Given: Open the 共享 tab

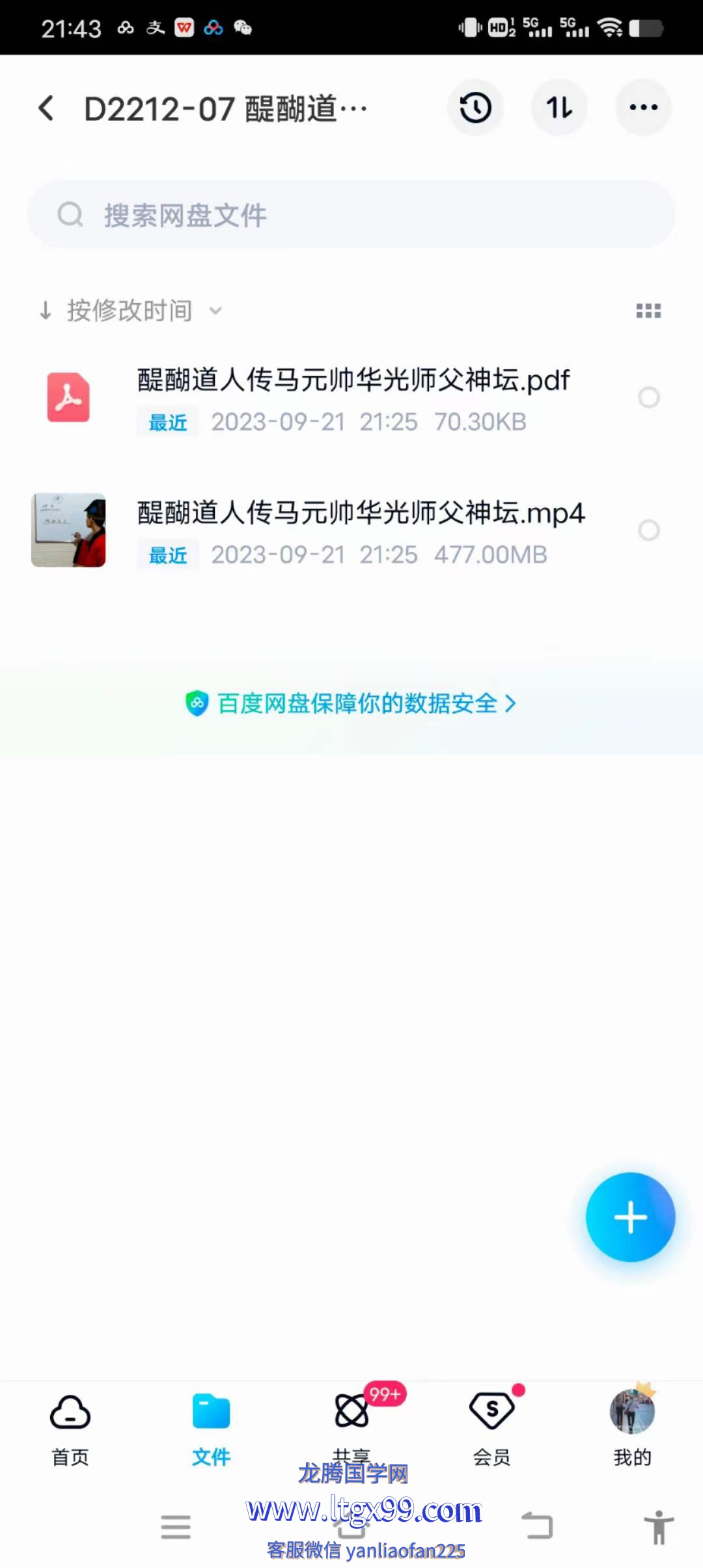Looking at the screenshot, I should coord(351,1426).
